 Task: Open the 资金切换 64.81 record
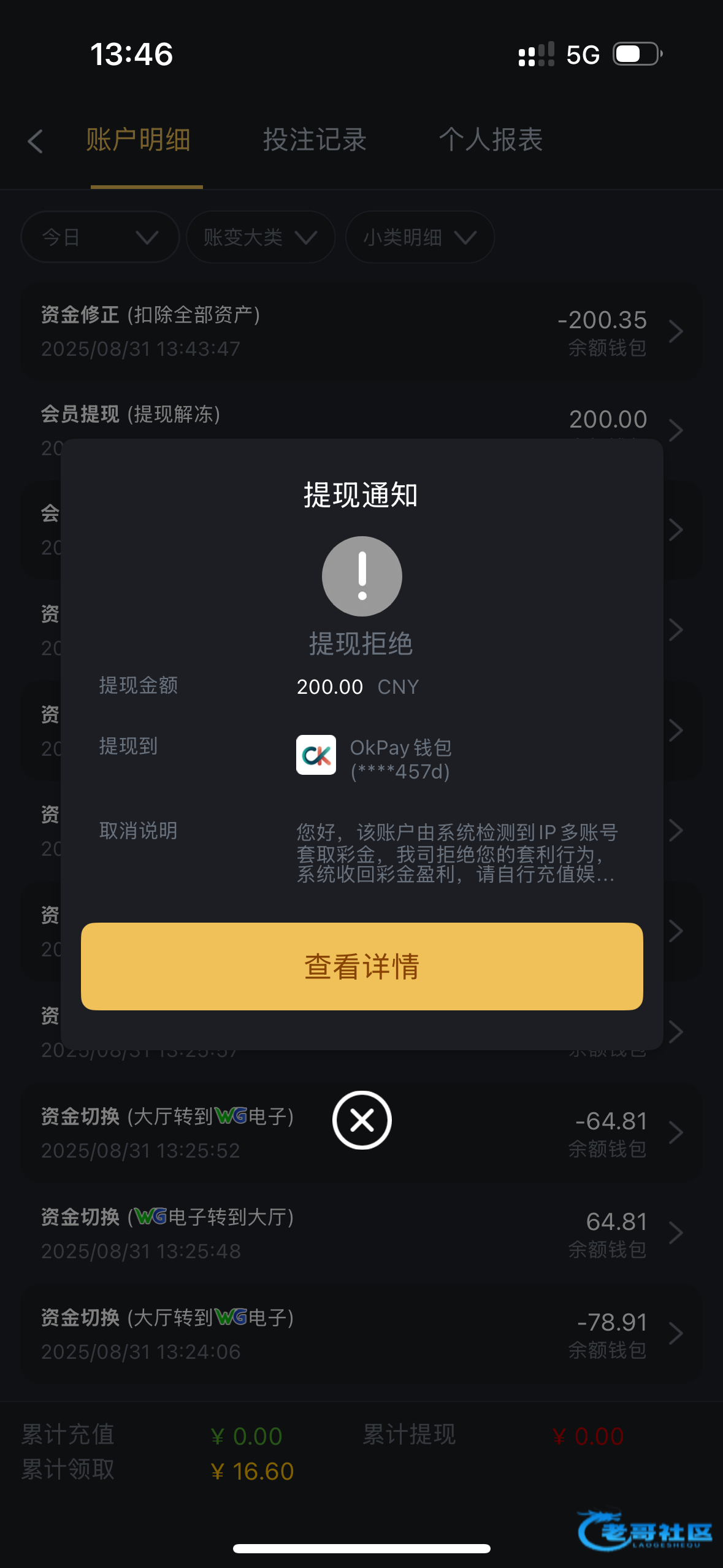(362, 1233)
